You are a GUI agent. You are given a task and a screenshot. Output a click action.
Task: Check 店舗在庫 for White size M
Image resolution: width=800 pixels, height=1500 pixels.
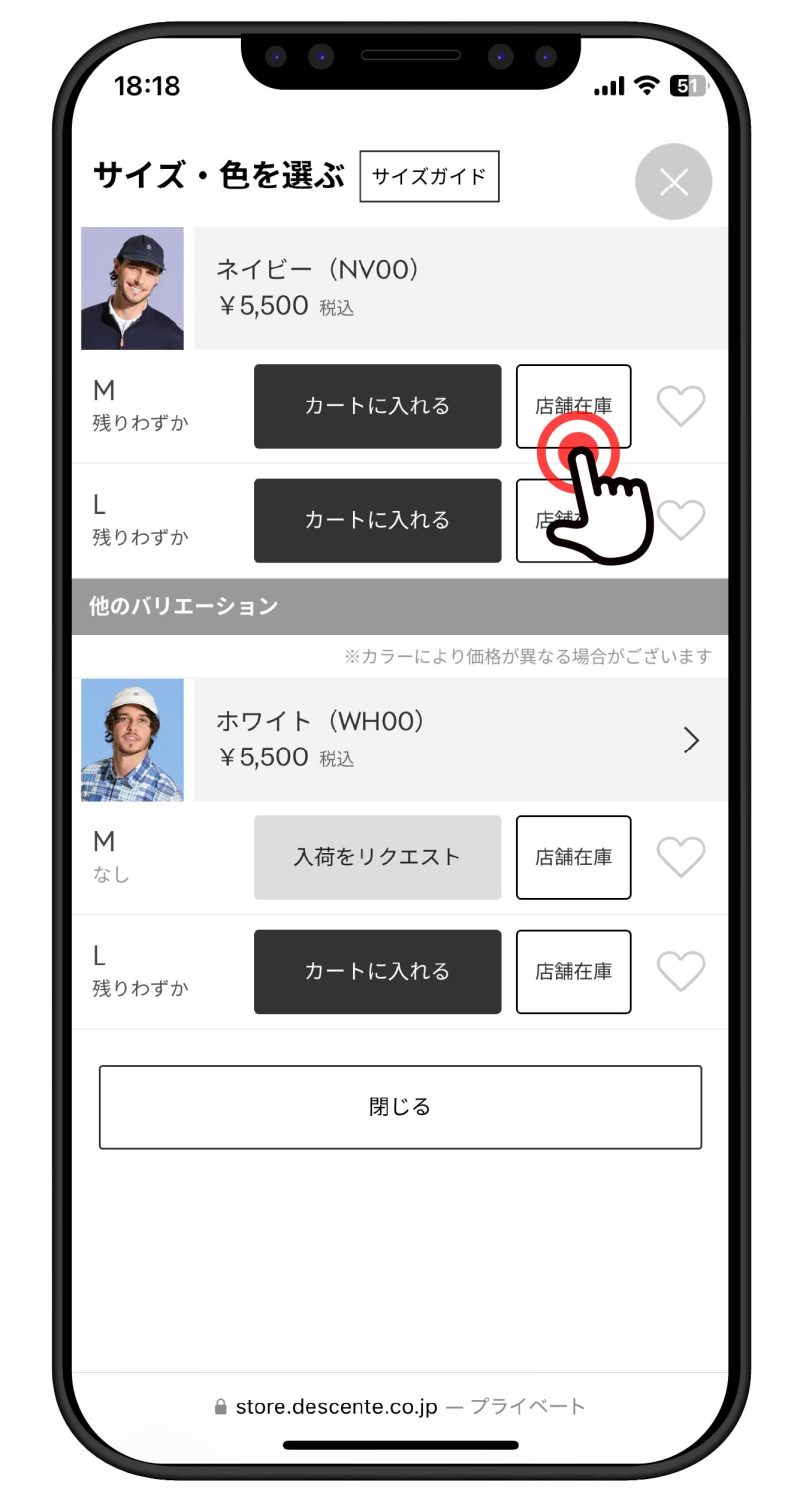[573, 857]
